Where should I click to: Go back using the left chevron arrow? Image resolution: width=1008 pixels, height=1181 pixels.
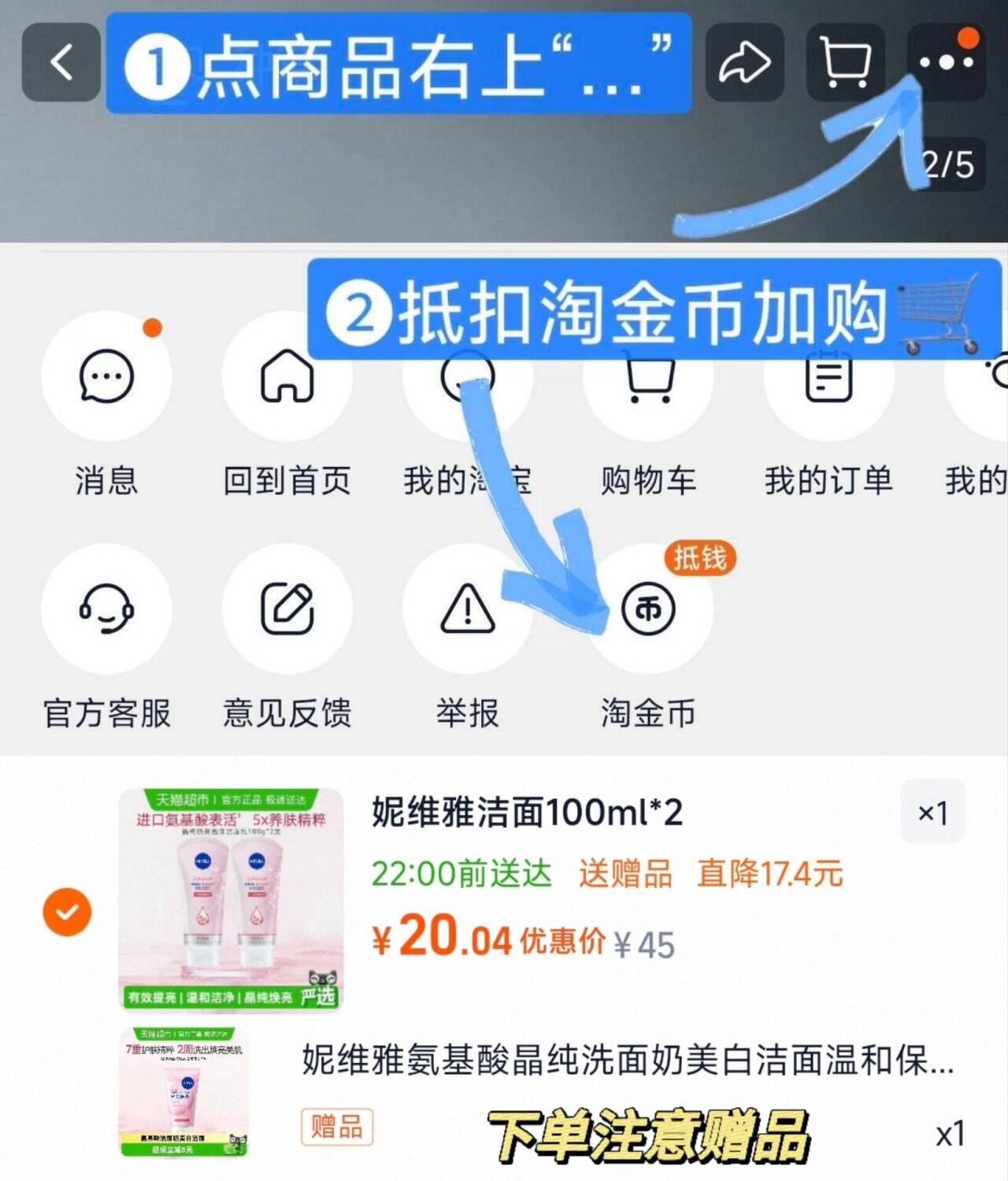point(61,61)
